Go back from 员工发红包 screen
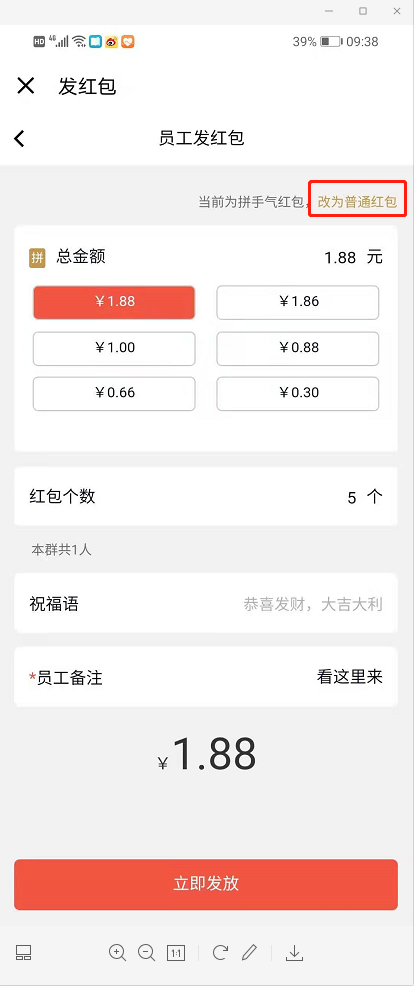Screen dimensions: 414x986 [20, 138]
